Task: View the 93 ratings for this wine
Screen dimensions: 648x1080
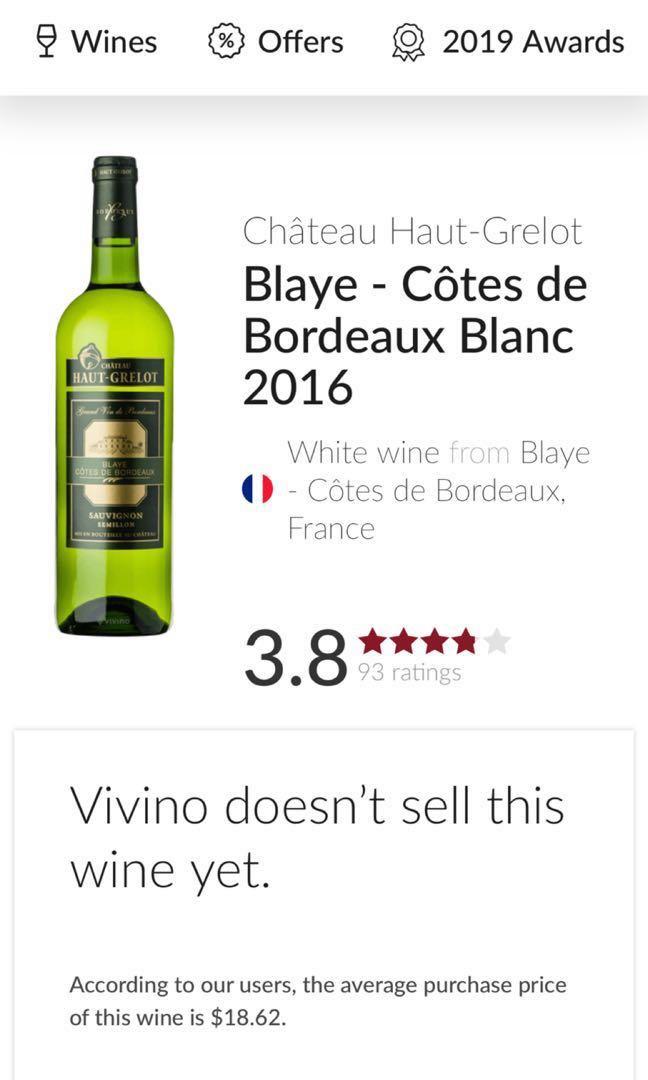Action: click(410, 672)
